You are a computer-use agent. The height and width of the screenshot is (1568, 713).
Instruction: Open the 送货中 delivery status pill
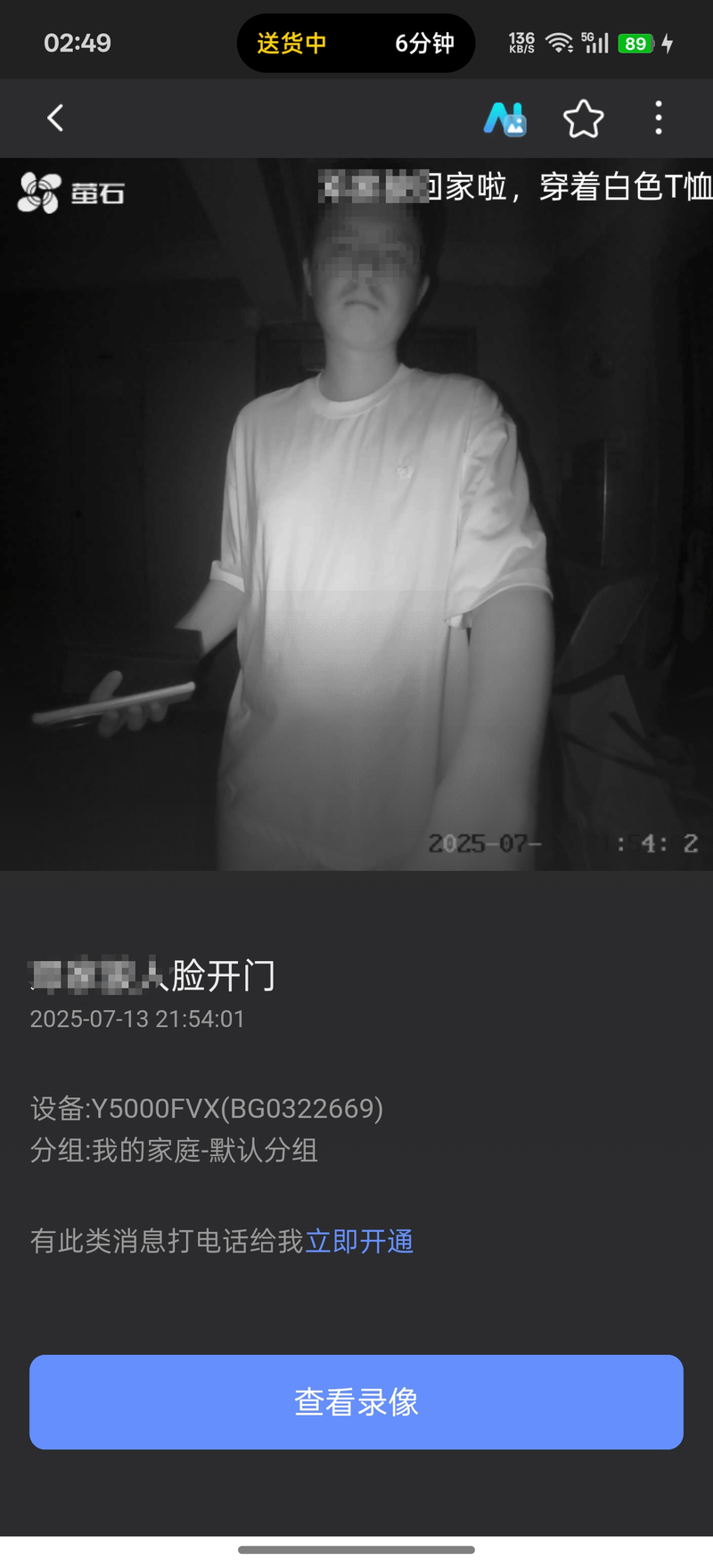point(356,43)
